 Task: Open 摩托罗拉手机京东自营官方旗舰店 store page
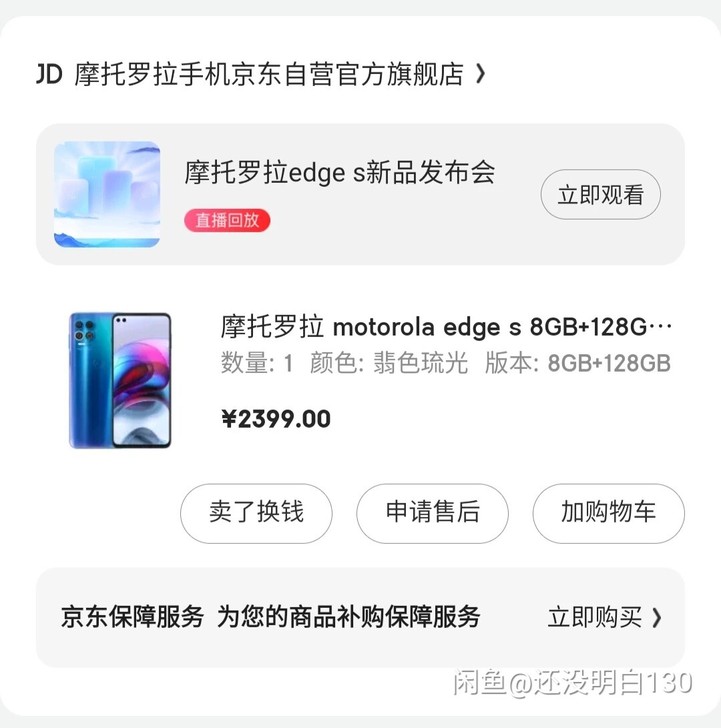[272, 72]
